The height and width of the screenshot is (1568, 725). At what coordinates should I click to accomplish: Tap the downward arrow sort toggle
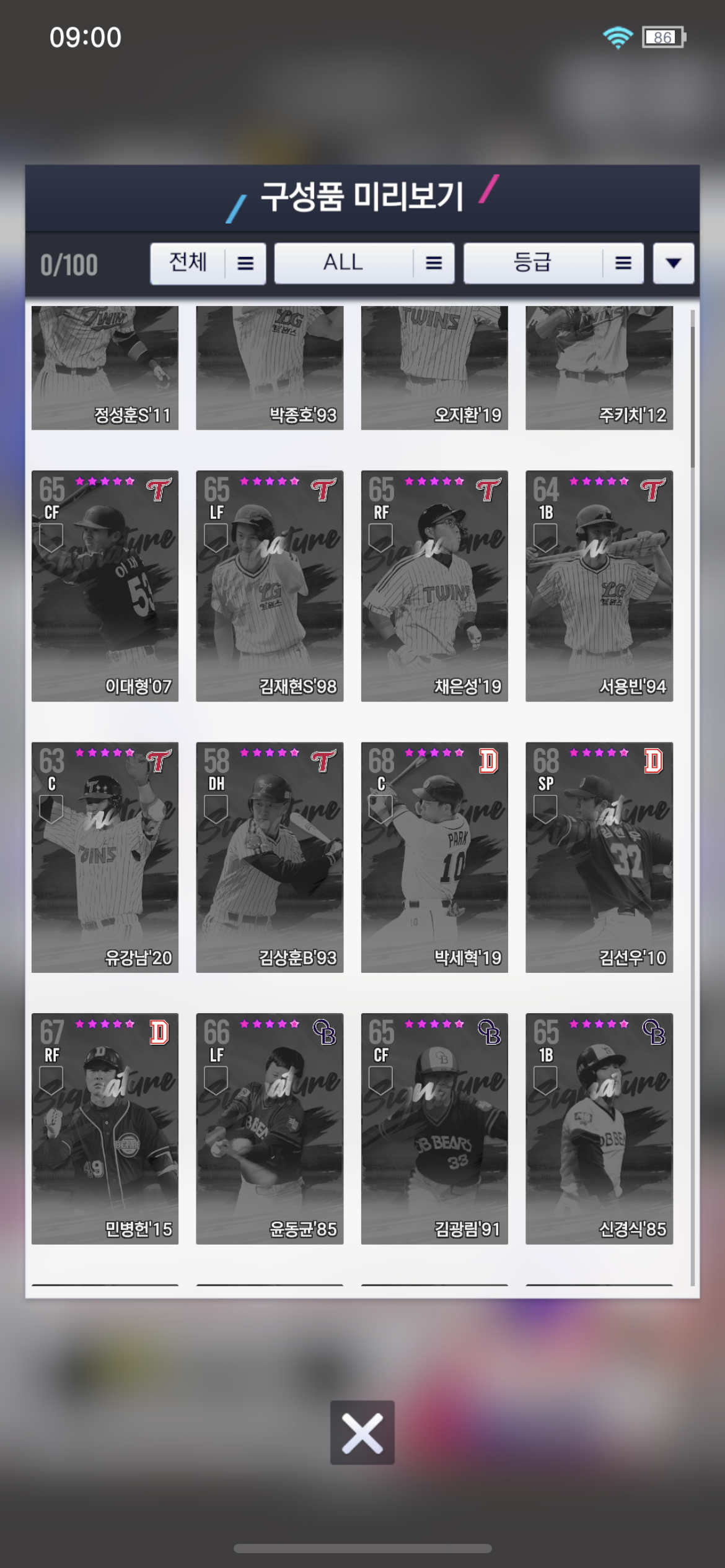click(673, 264)
